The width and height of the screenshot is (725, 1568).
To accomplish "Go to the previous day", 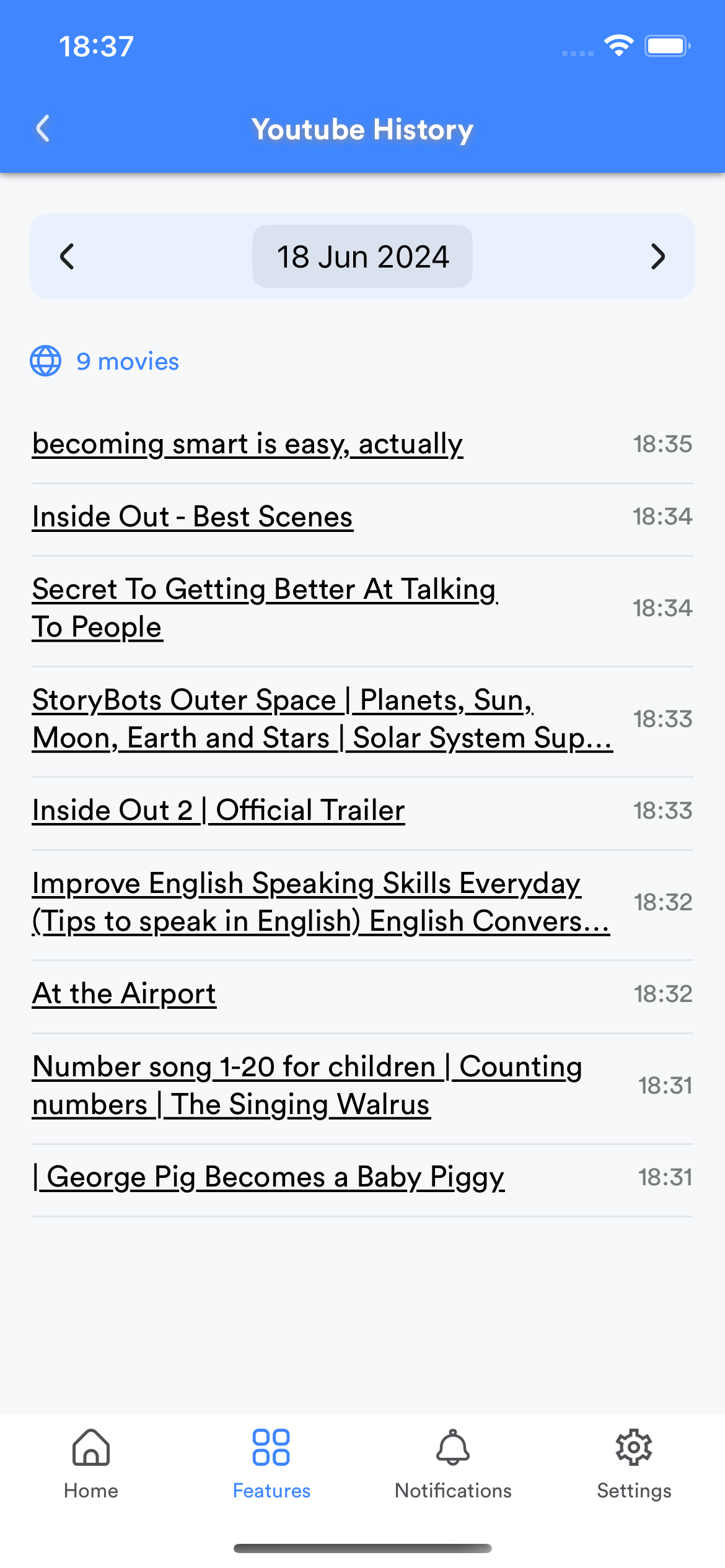I will pos(67,256).
